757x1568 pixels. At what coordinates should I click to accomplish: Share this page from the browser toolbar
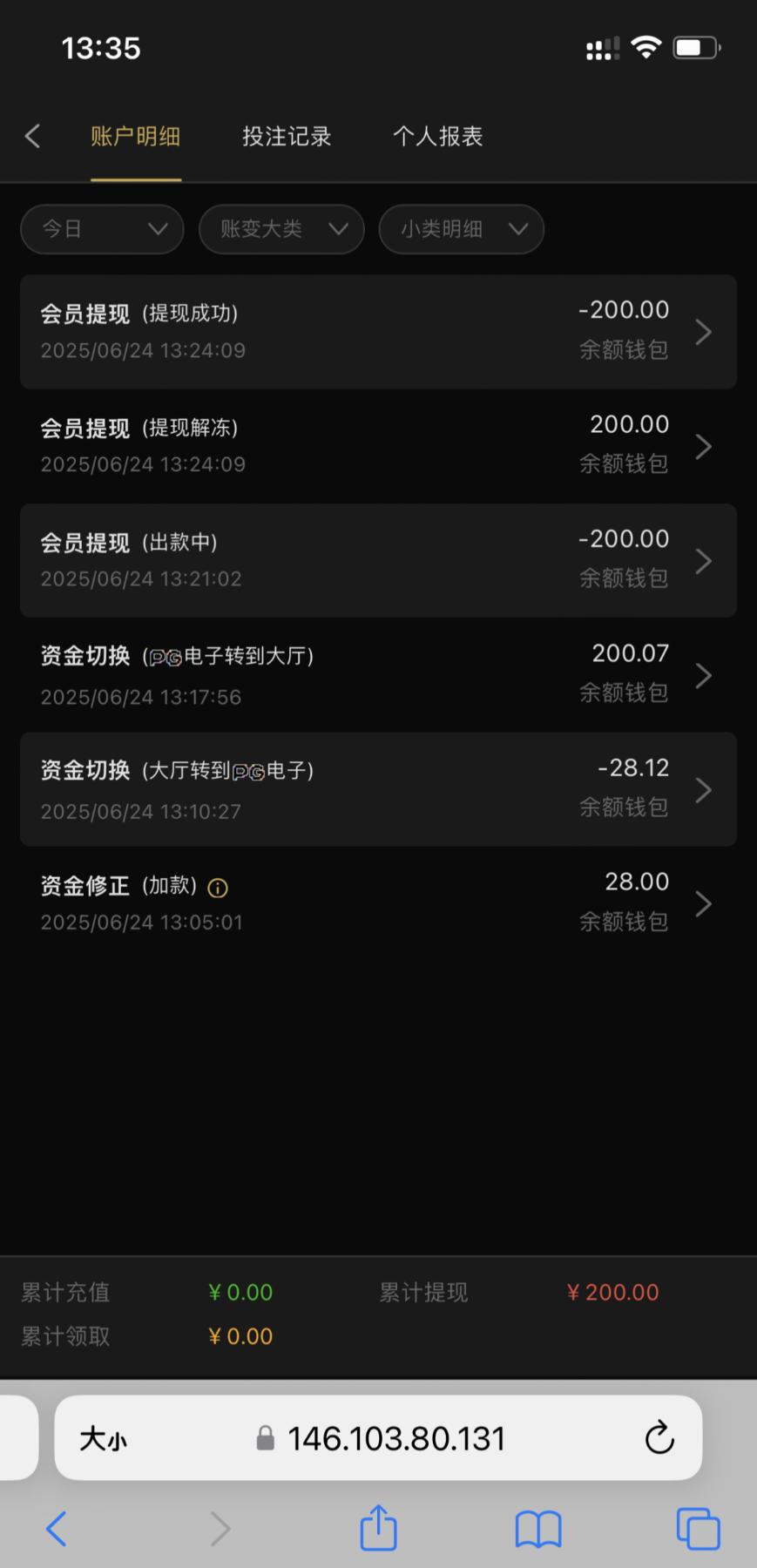(378, 1529)
